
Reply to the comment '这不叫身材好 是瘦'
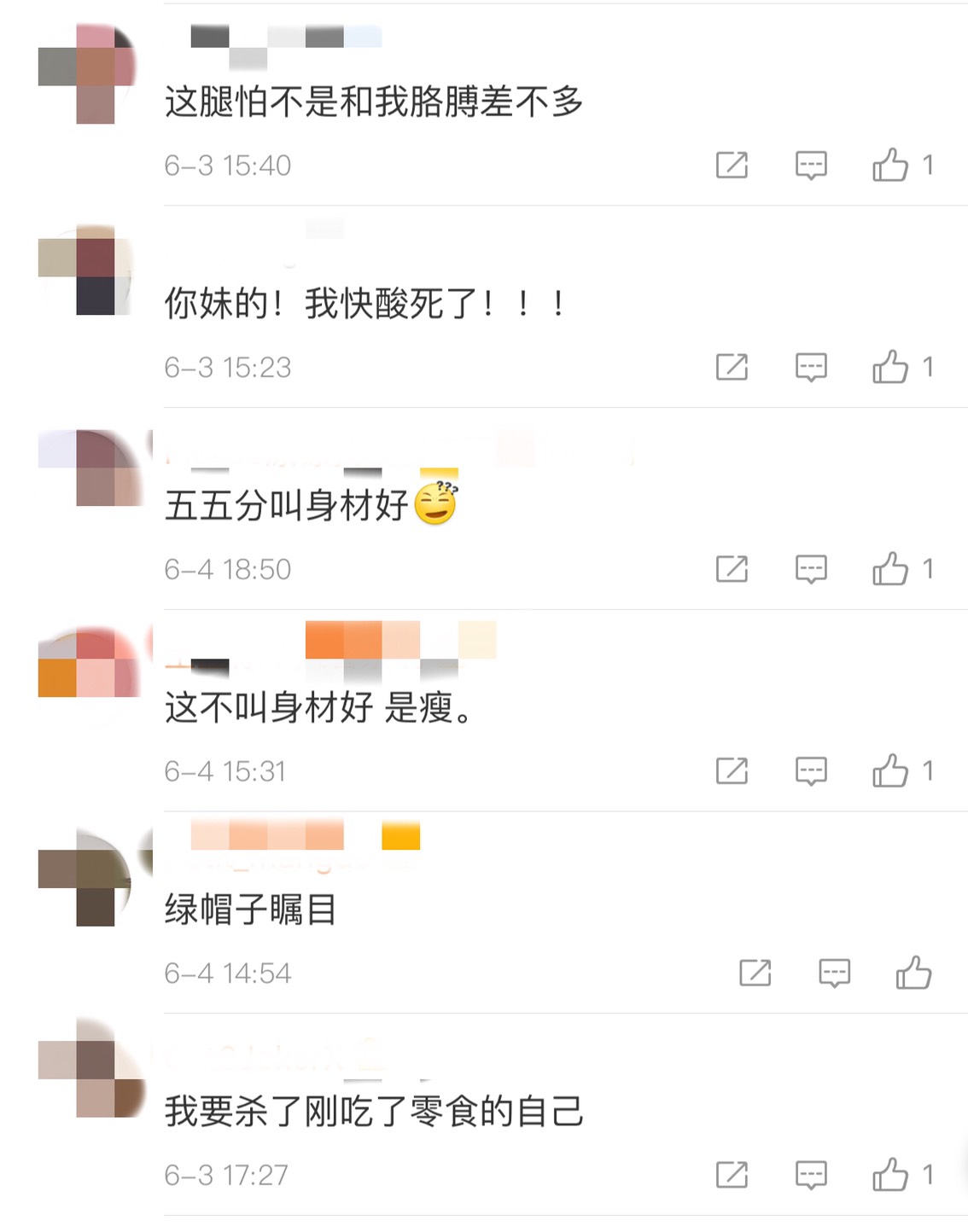click(x=811, y=771)
